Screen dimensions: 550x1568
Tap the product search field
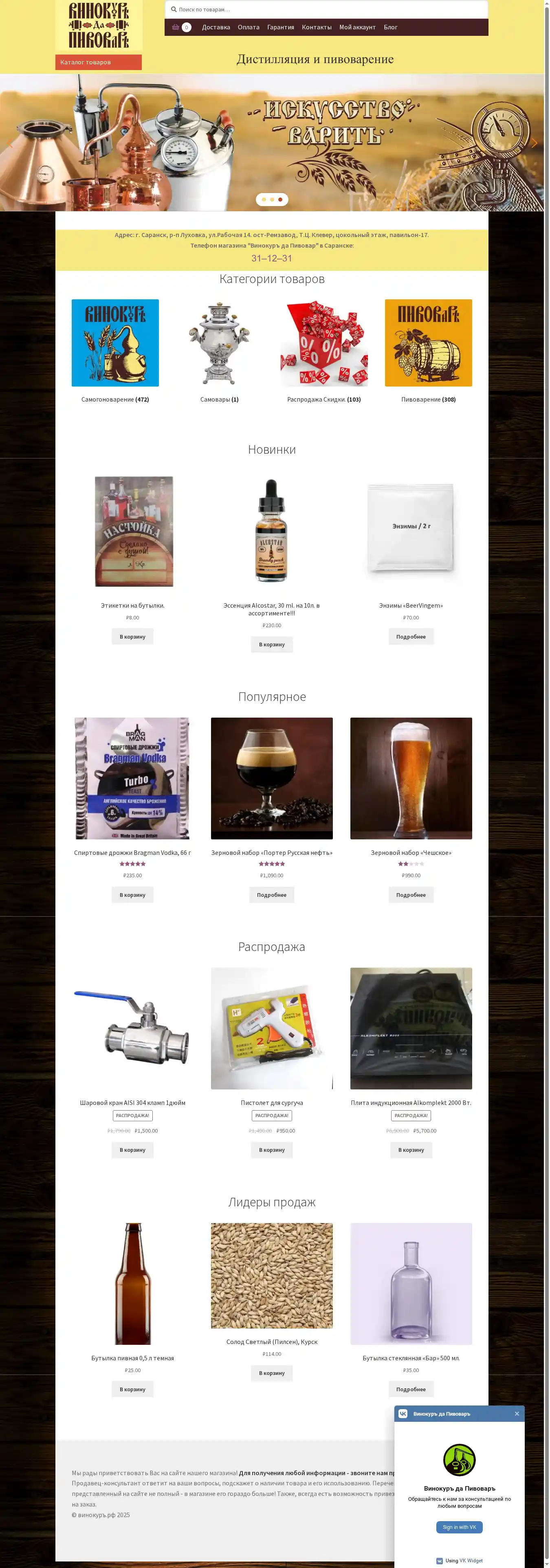click(x=326, y=10)
